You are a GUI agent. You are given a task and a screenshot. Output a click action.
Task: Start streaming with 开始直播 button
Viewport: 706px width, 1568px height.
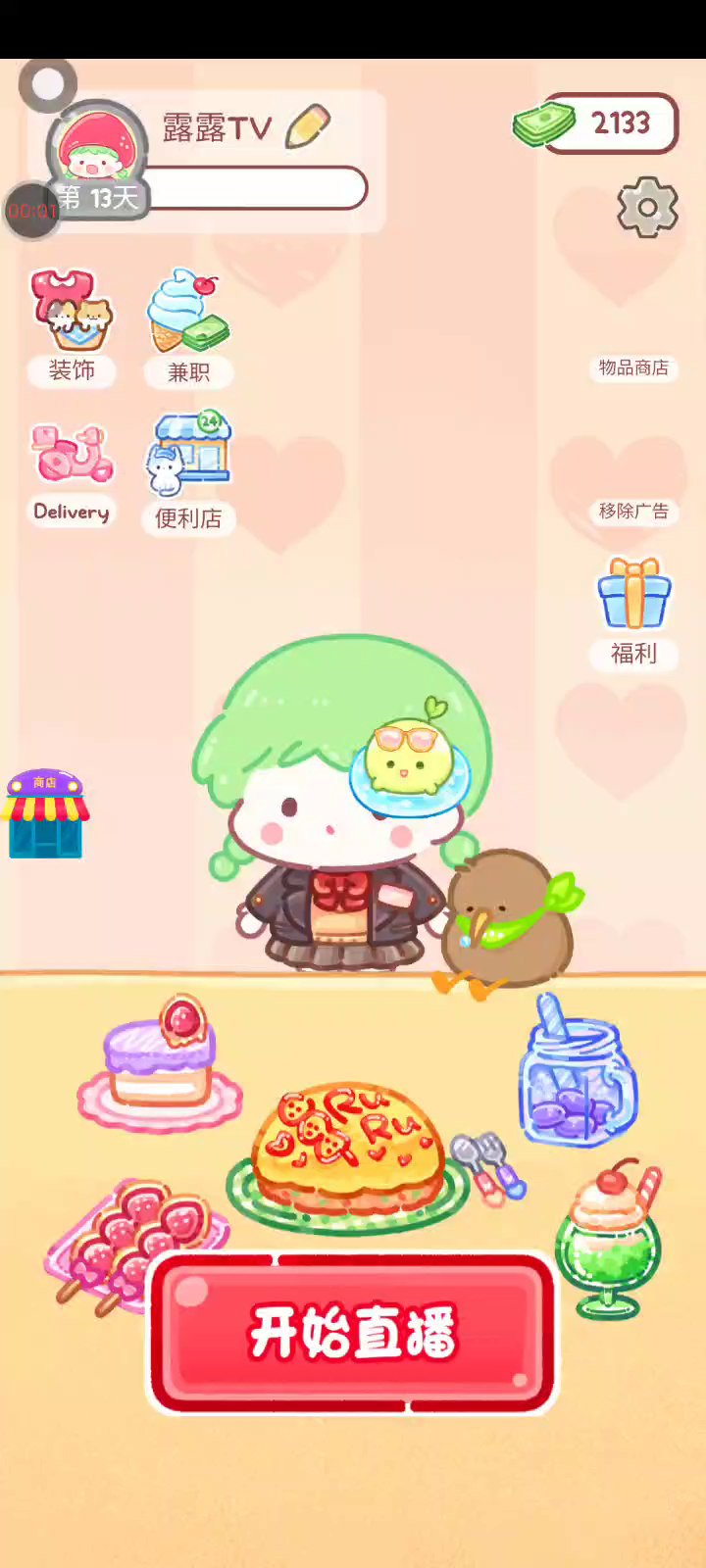click(353, 1333)
